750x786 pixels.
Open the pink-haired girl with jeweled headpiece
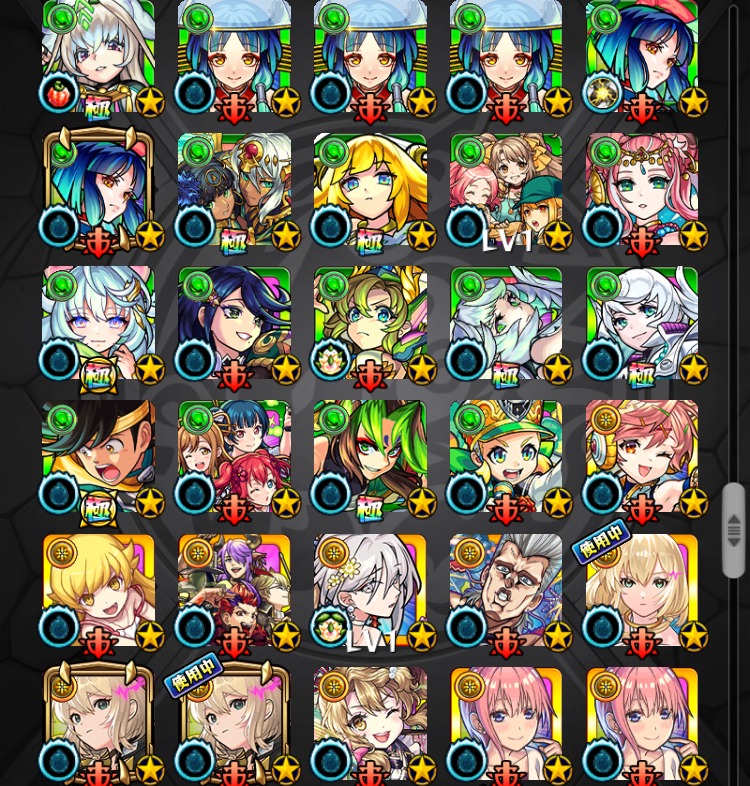(x=642, y=190)
